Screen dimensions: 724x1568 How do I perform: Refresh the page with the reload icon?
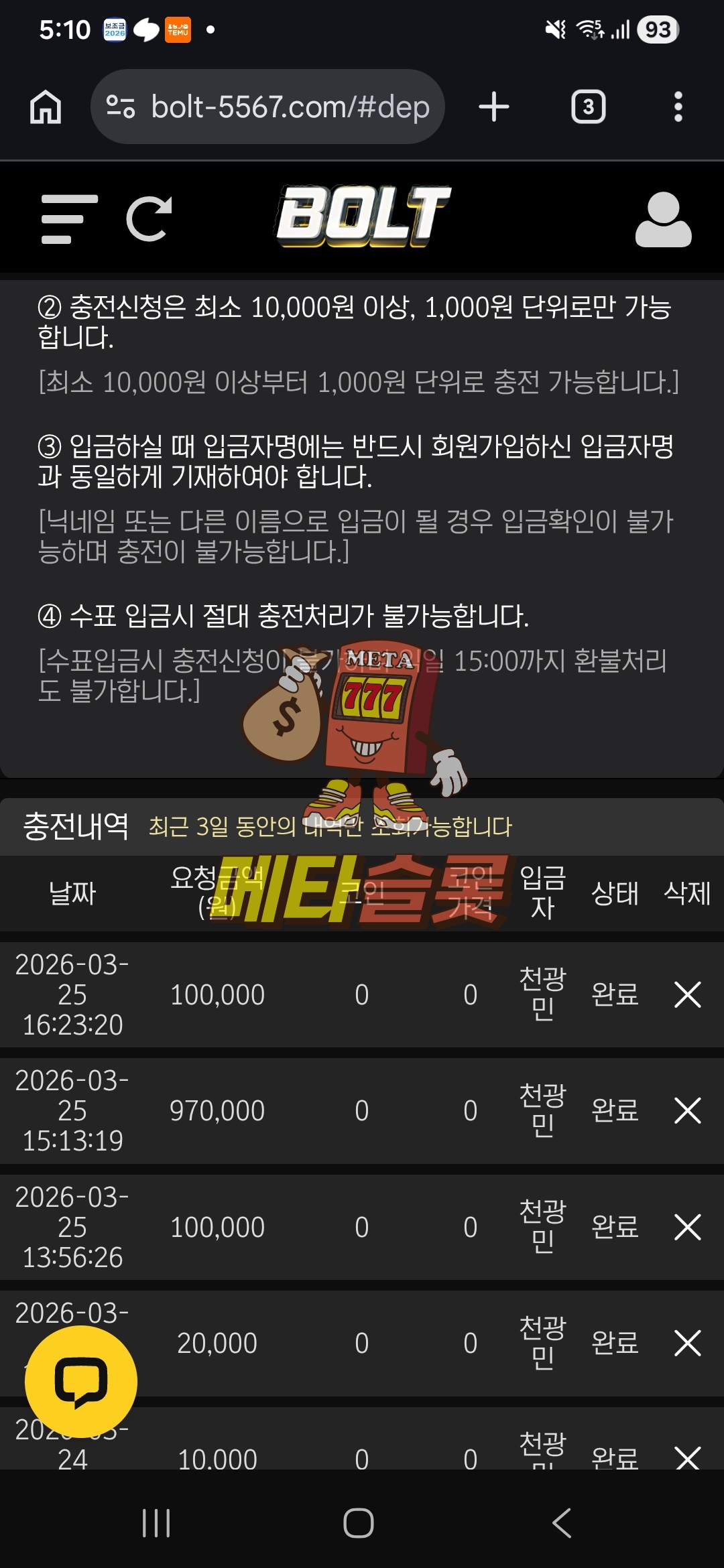[x=149, y=219]
